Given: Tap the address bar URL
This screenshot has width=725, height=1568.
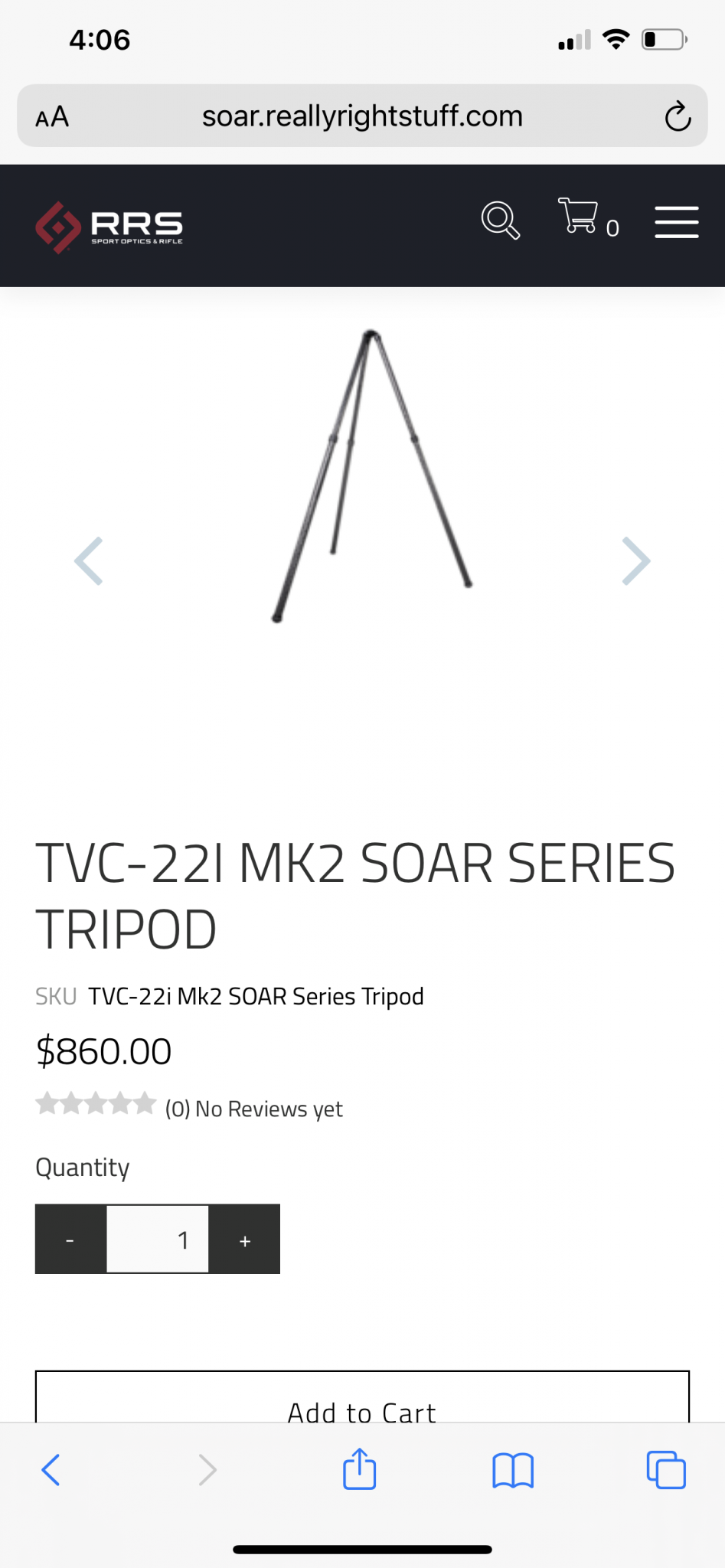Looking at the screenshot, I should (x=362, y=116).
